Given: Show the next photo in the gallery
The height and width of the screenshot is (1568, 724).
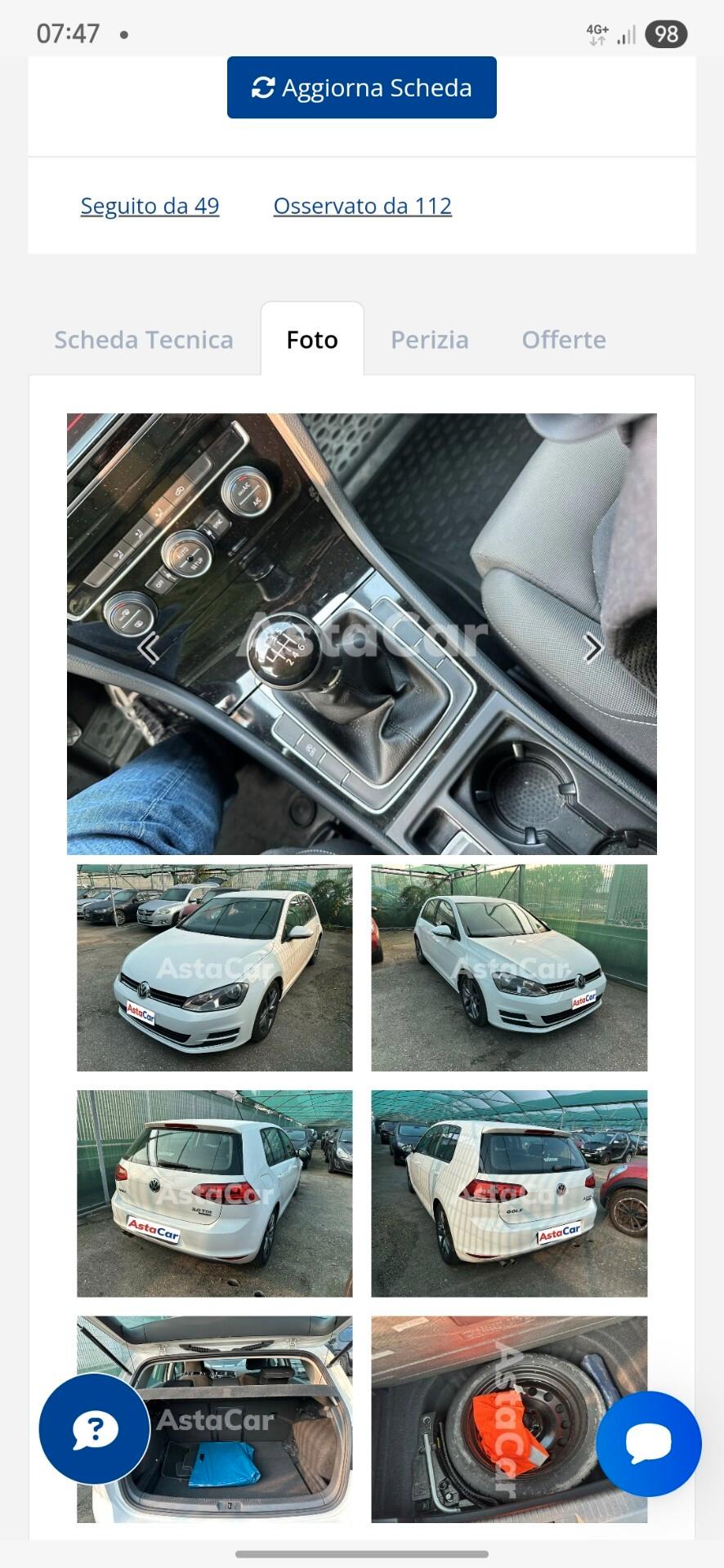Looking at the screenshot, I should point(592,648).
